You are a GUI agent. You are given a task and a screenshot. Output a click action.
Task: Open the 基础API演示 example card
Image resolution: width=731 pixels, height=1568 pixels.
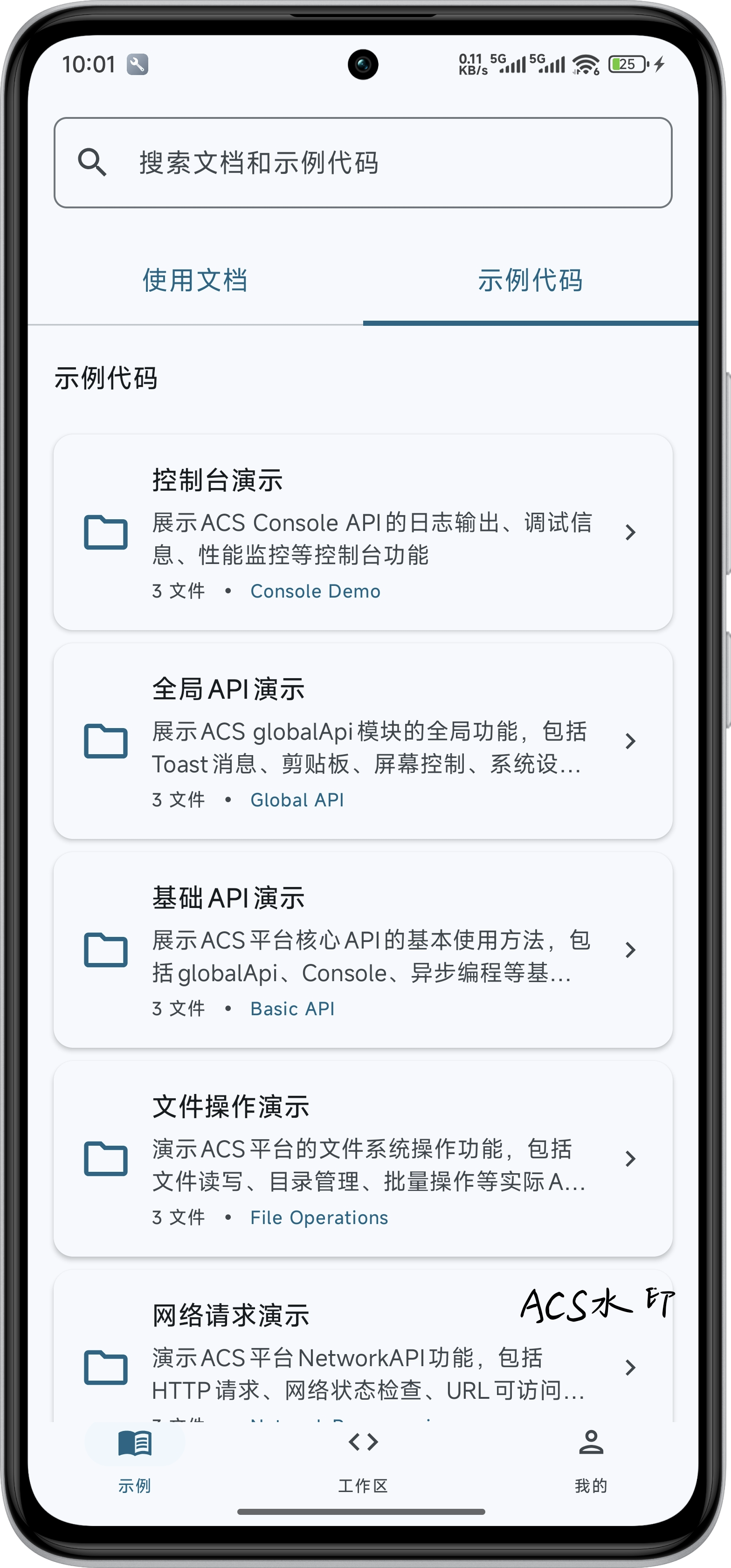pos(363,949)
